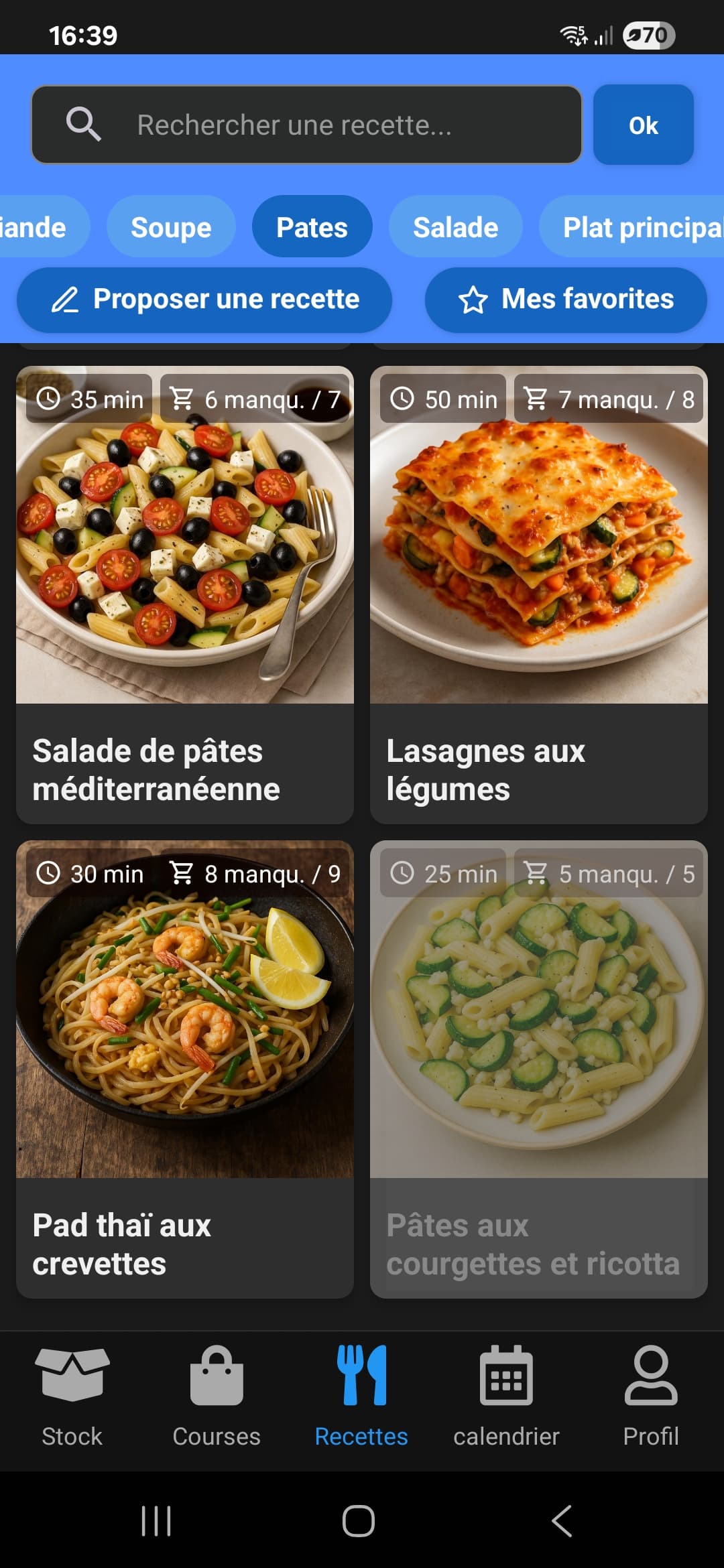Select the Recettes cutlery icon
724x1568 pixels.
coord(360,1377)
